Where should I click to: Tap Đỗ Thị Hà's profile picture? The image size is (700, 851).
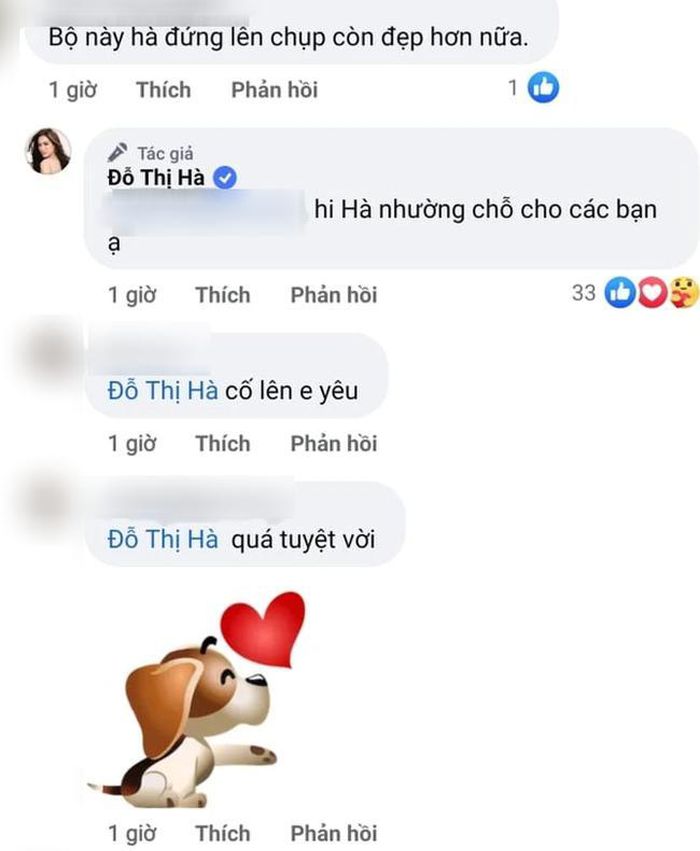48,150
